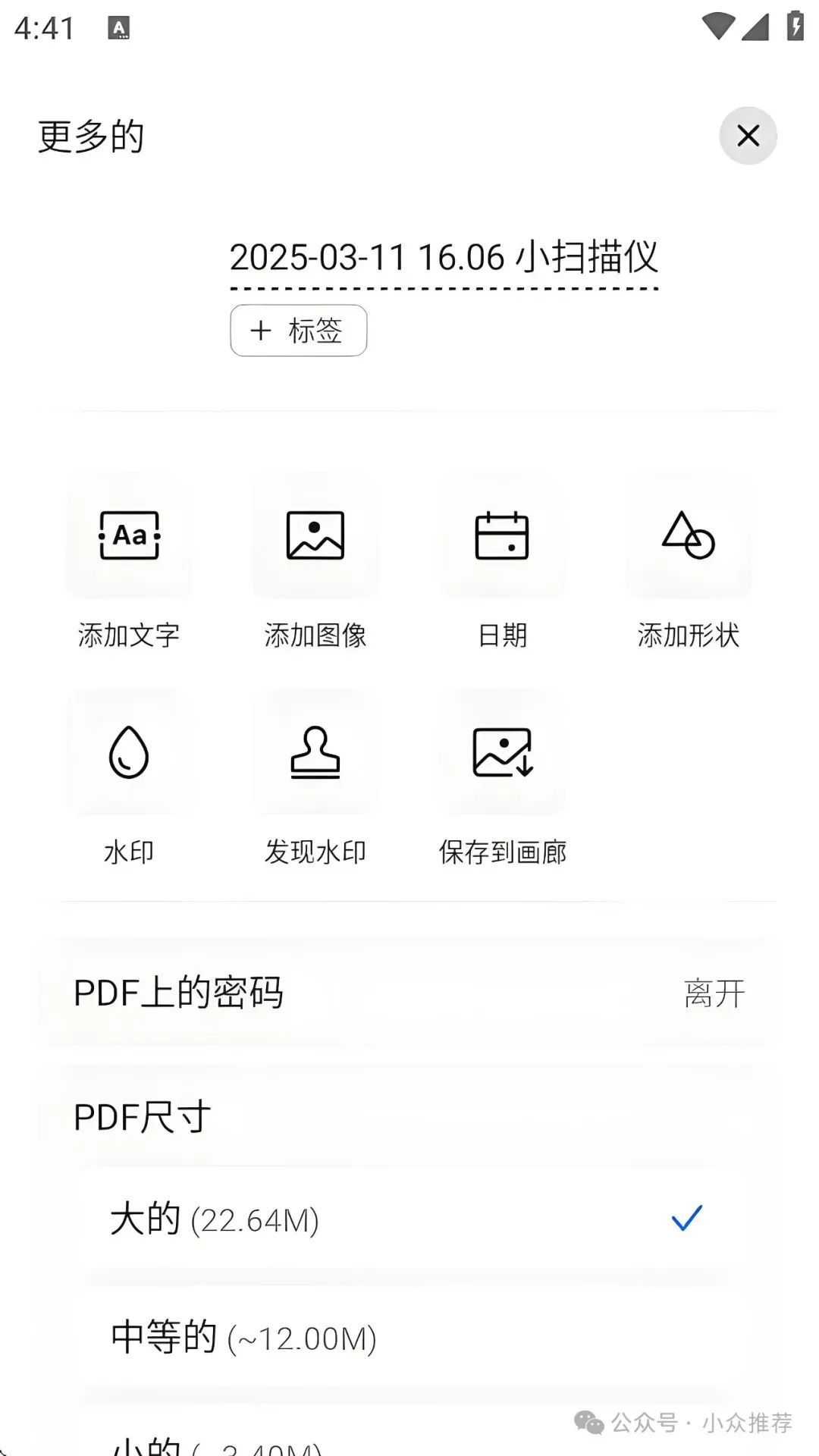Open 发现水印 option

pos(315,753)
